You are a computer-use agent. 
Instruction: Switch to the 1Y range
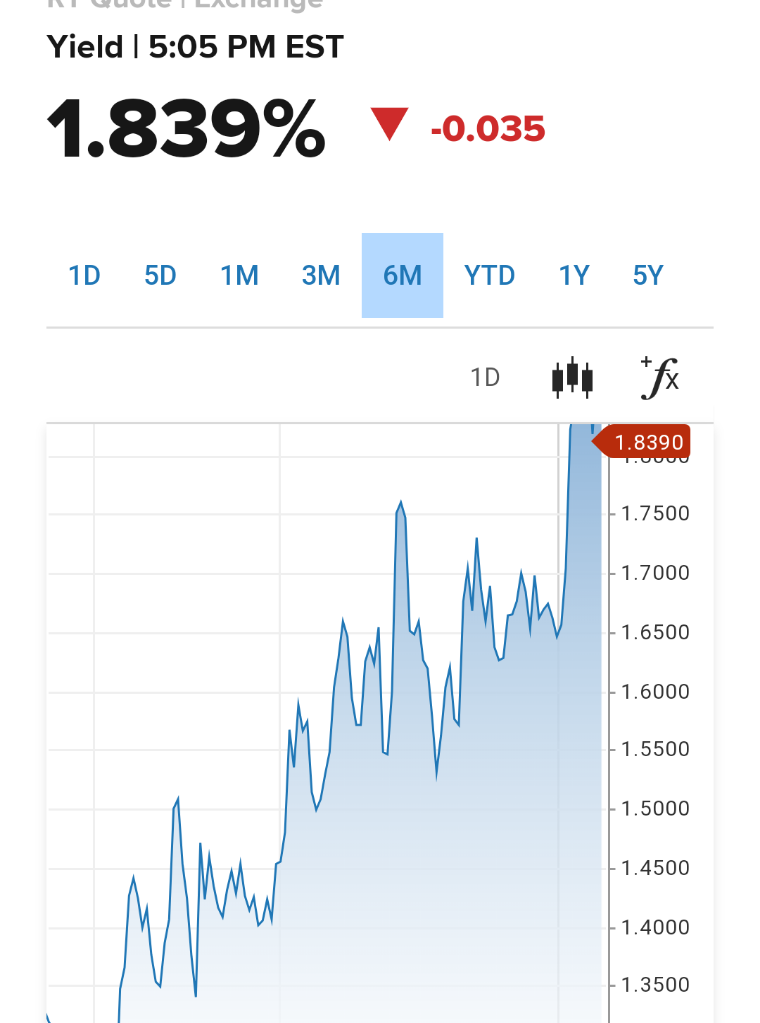(574, 276)
